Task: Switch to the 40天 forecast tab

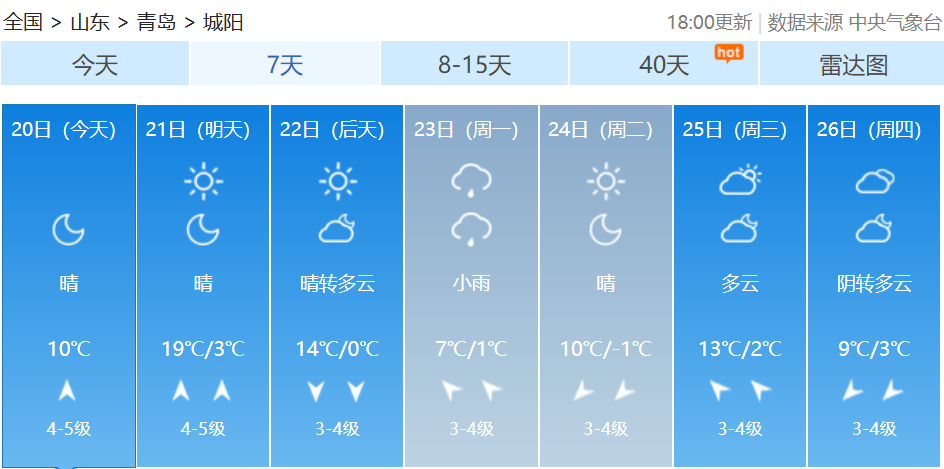Action: pyautogui.click(x=664, y=65)
